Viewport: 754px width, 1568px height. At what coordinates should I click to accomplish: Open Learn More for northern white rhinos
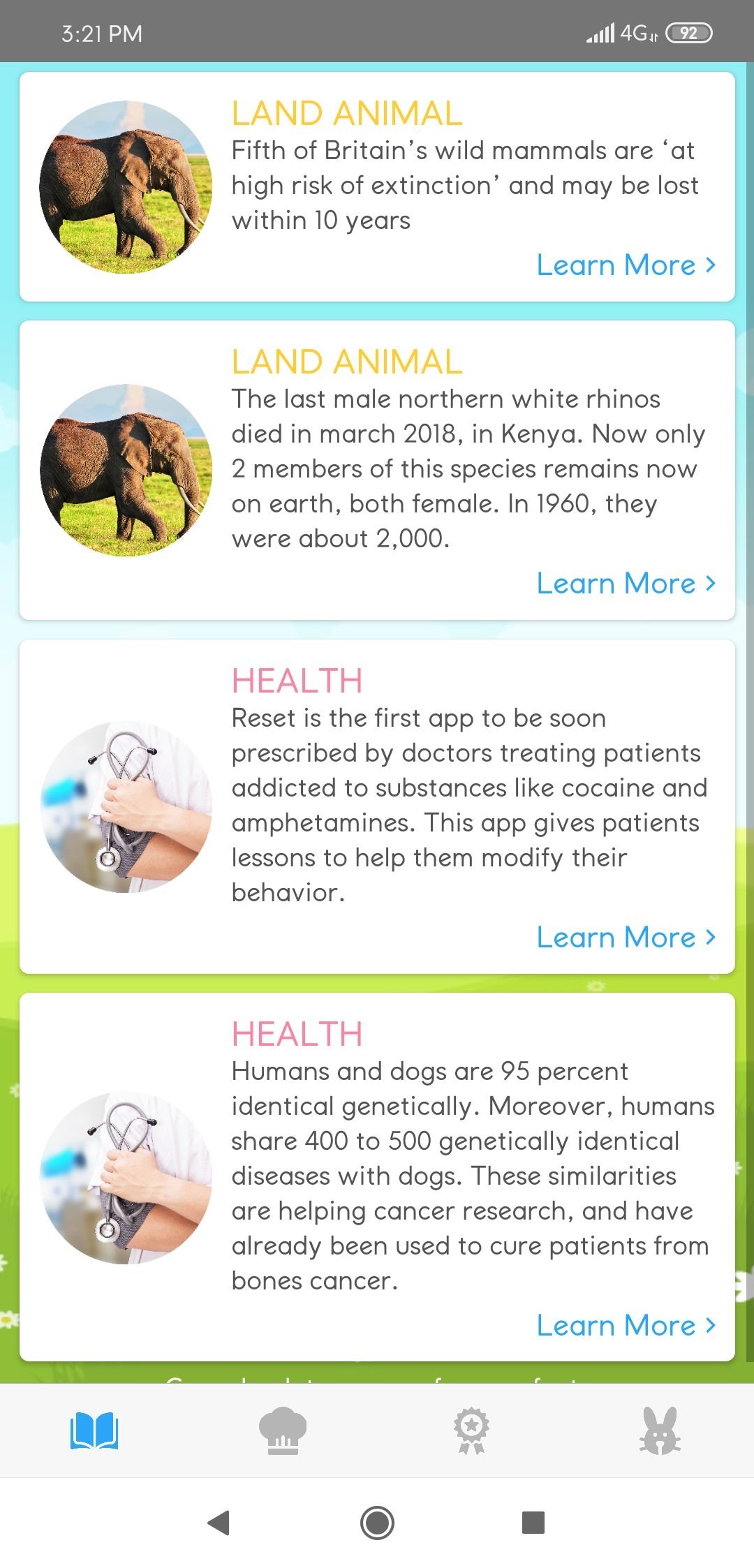click(x=626, y=584)
